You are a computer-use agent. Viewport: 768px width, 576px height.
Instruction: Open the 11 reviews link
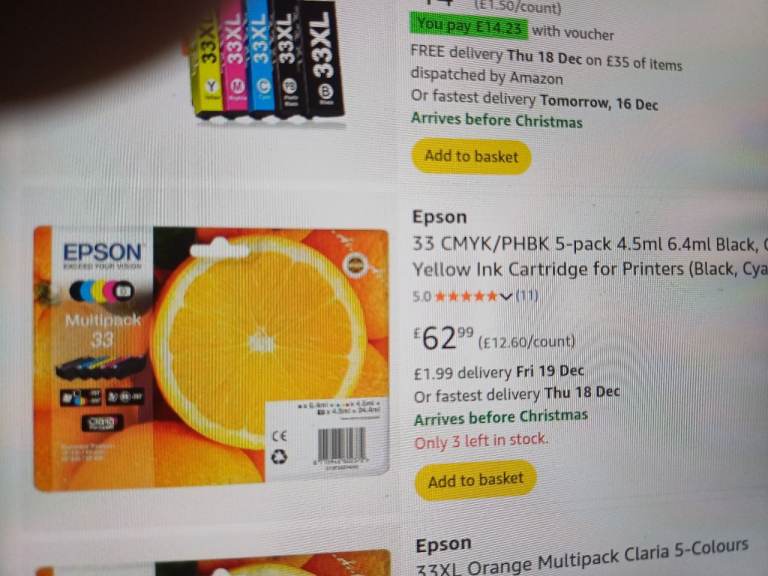[x=527, y=296]
